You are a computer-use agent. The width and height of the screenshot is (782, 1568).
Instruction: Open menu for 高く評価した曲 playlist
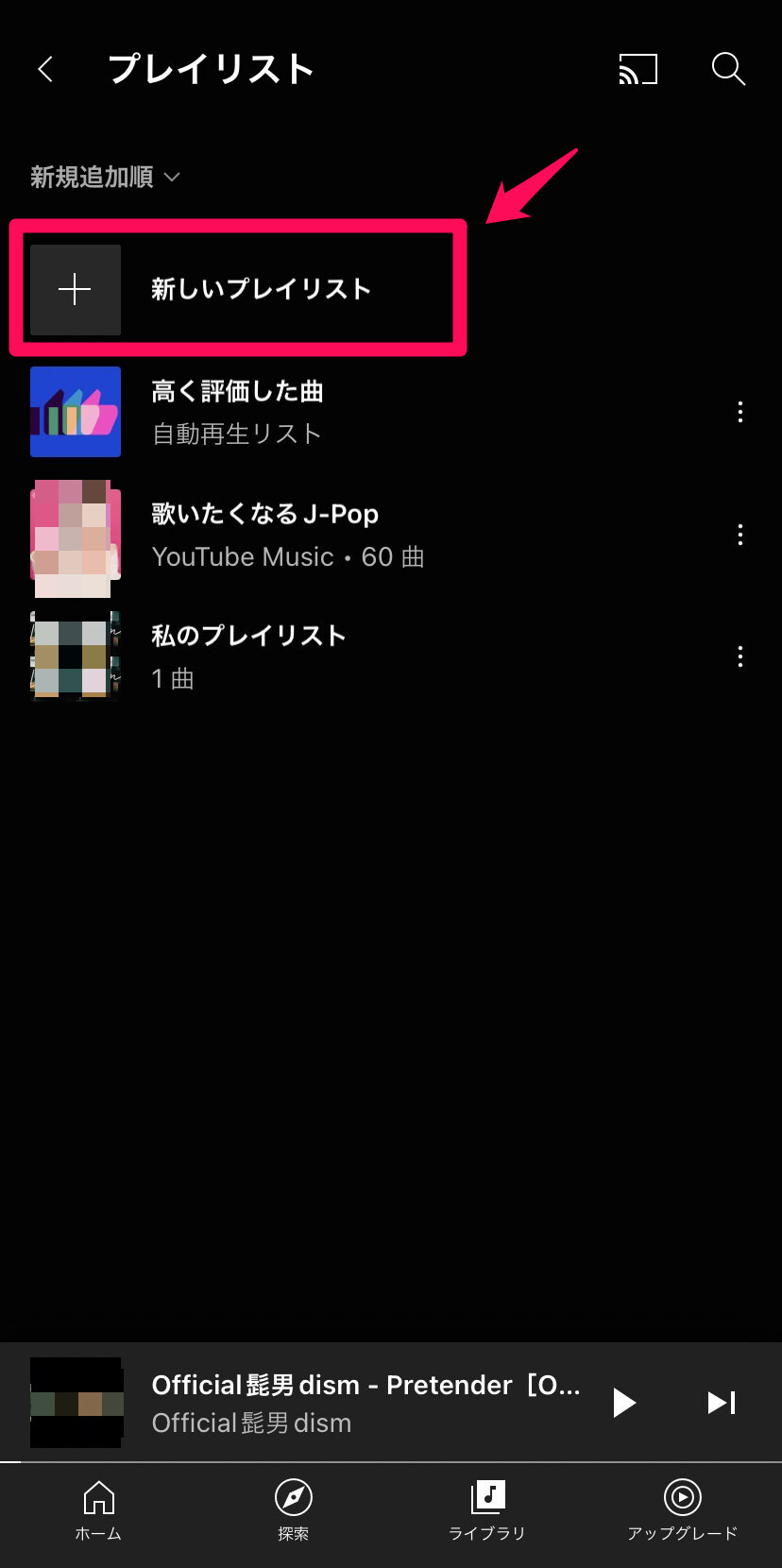740,412
